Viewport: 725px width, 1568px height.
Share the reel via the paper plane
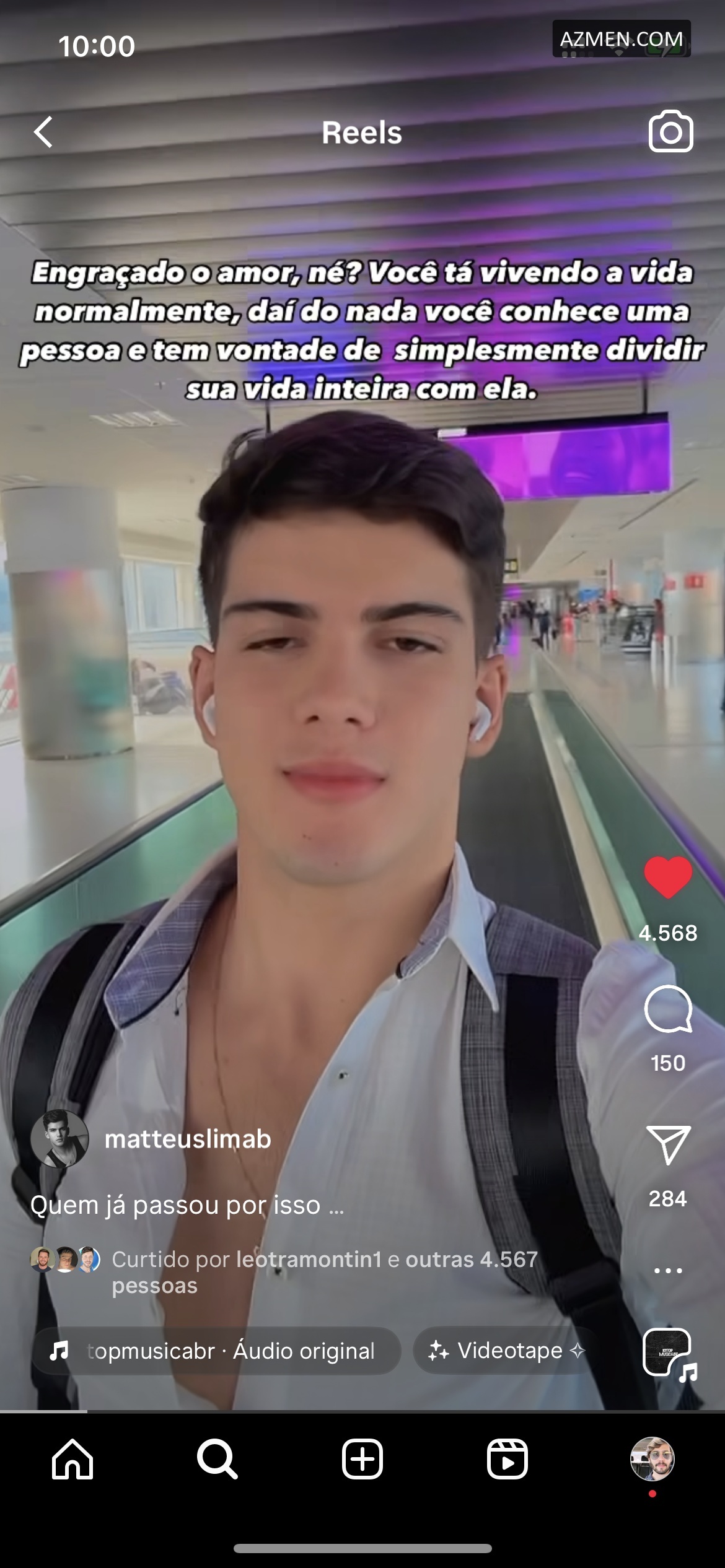tap(668, 1144)
